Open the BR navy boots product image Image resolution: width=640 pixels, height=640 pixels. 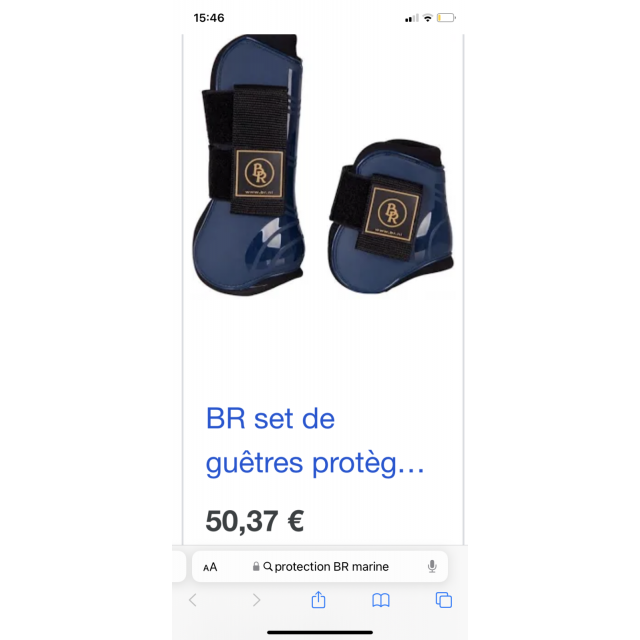[322, 170]
